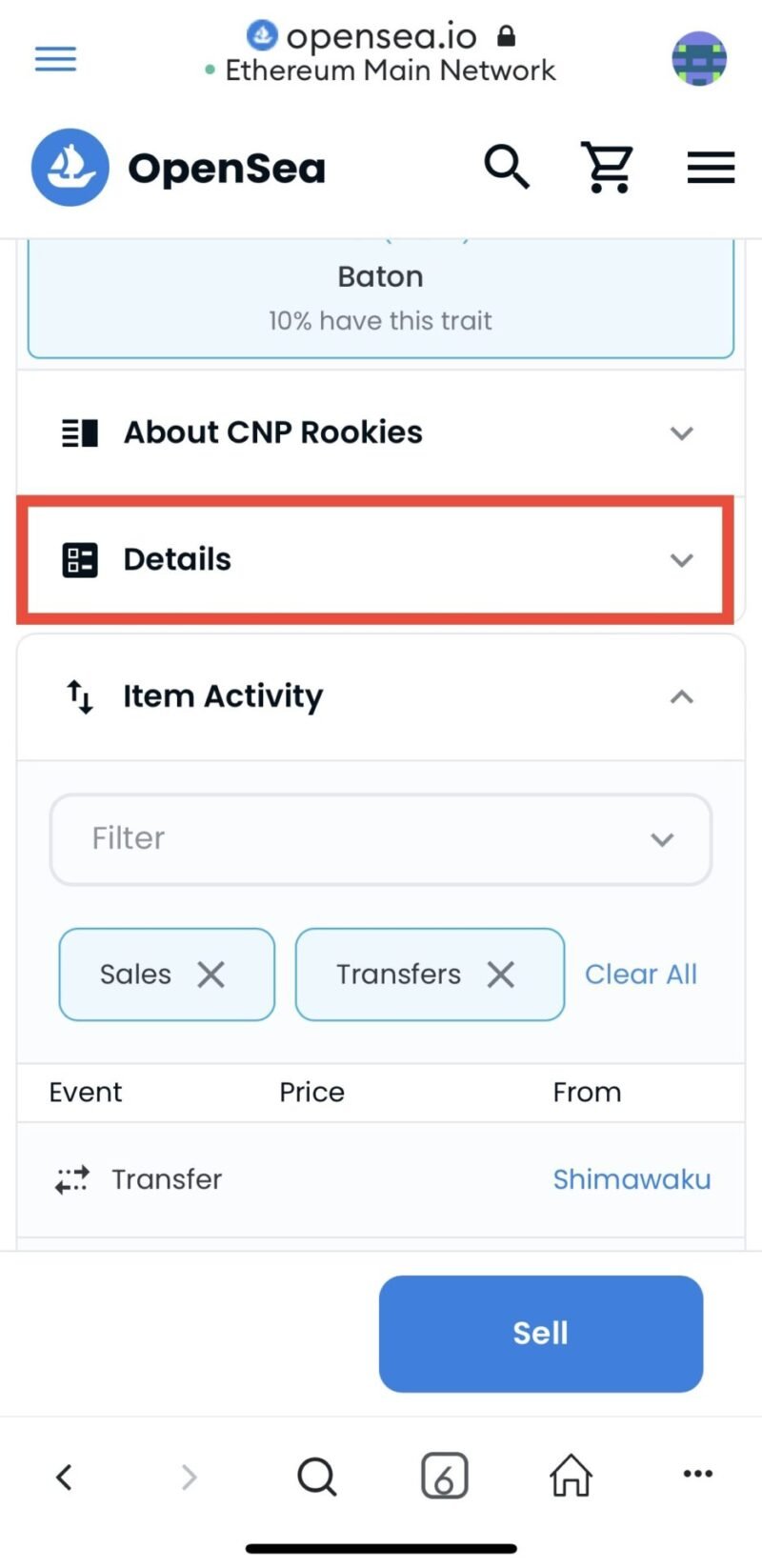
Task: Open the shopping cart
Action: [x=608, y=168]
